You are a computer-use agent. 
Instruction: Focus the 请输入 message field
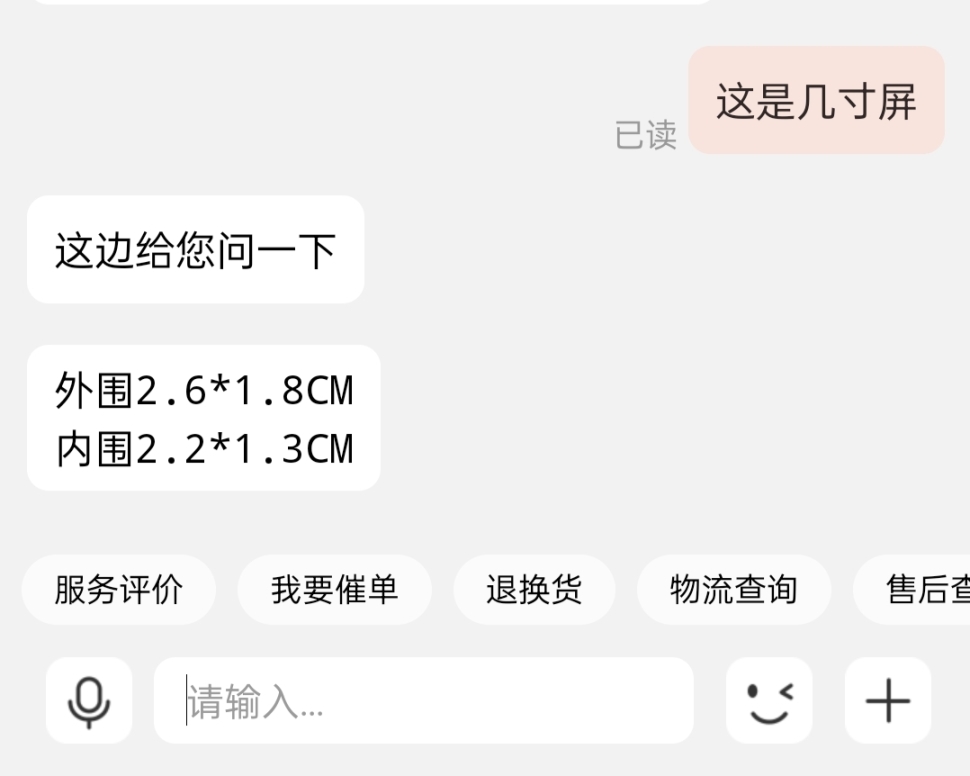pos(424,701)
